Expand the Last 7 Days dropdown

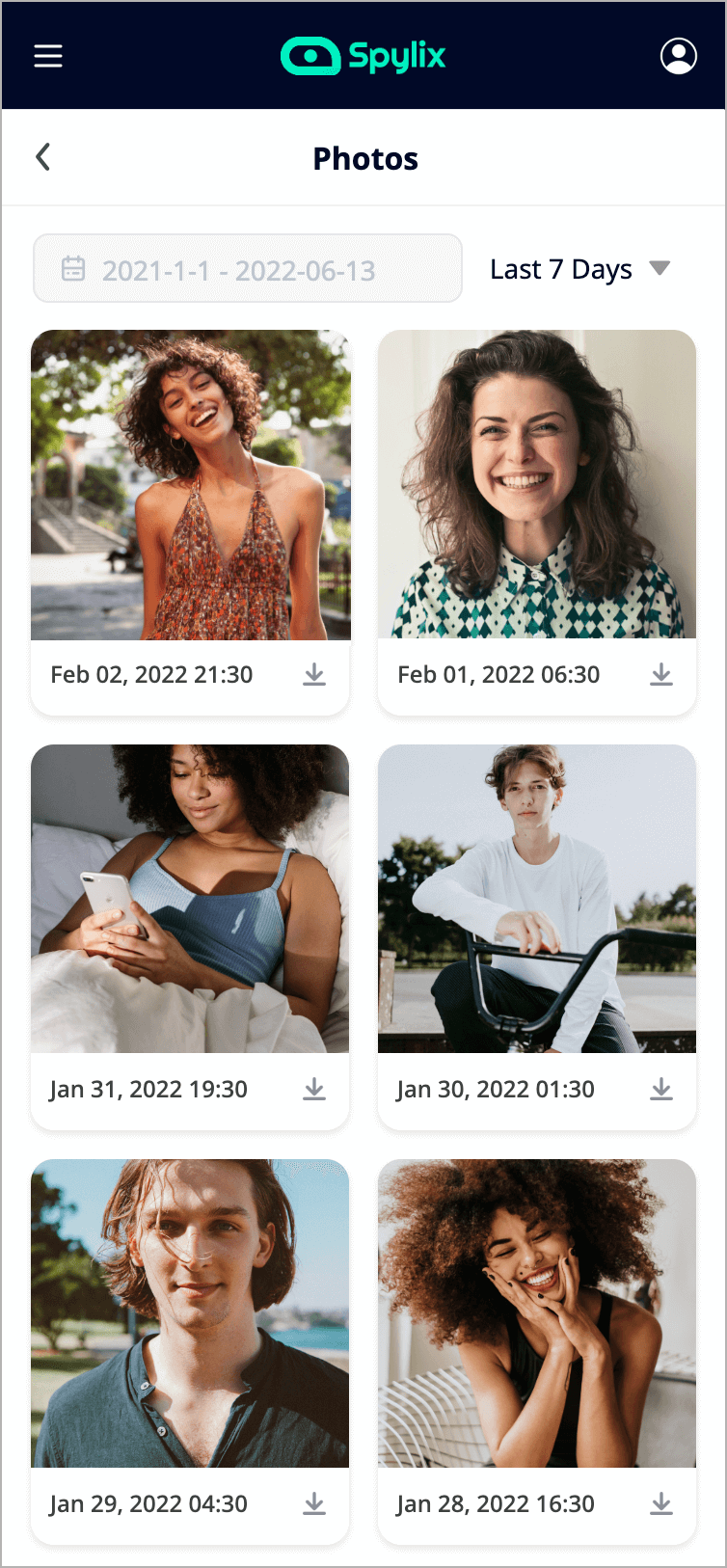[x=579, y=269]
